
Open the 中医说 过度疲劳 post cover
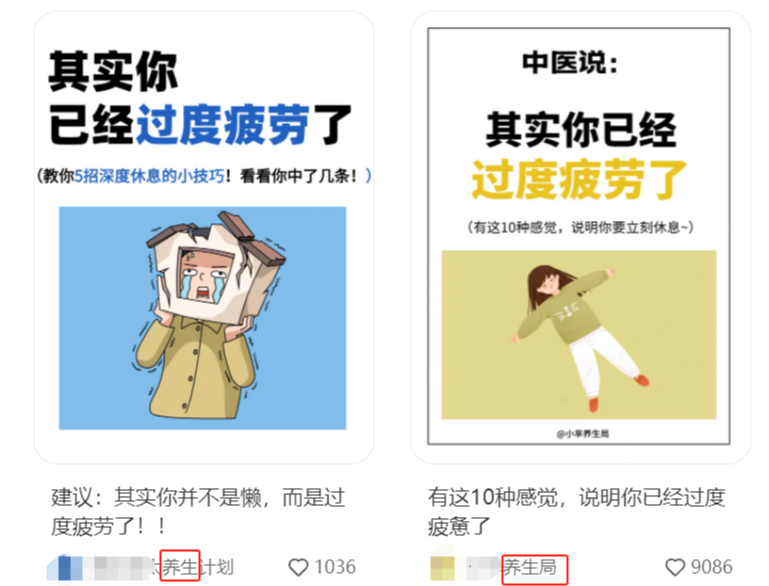coord(579,238)
